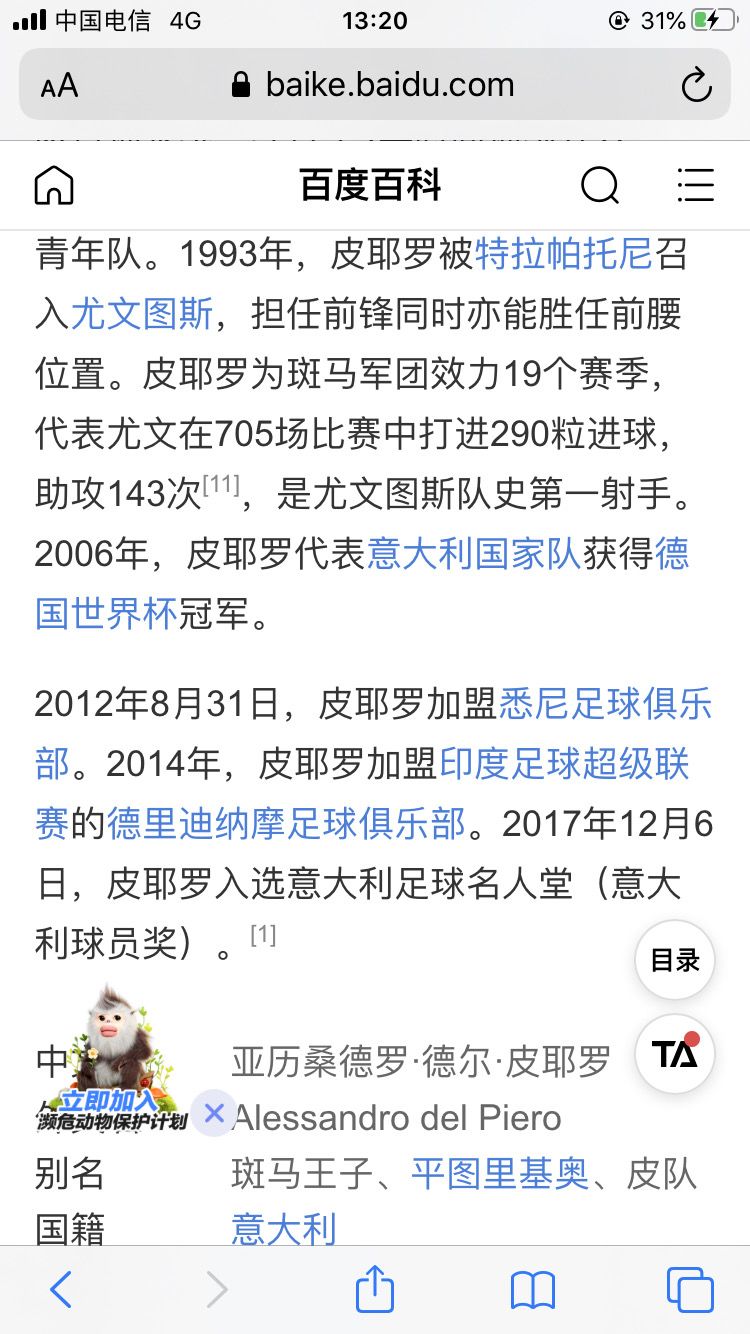750x1334 pixels.
Task: Open the 立即加入 animal protection promo
Action: [112, 1060]
